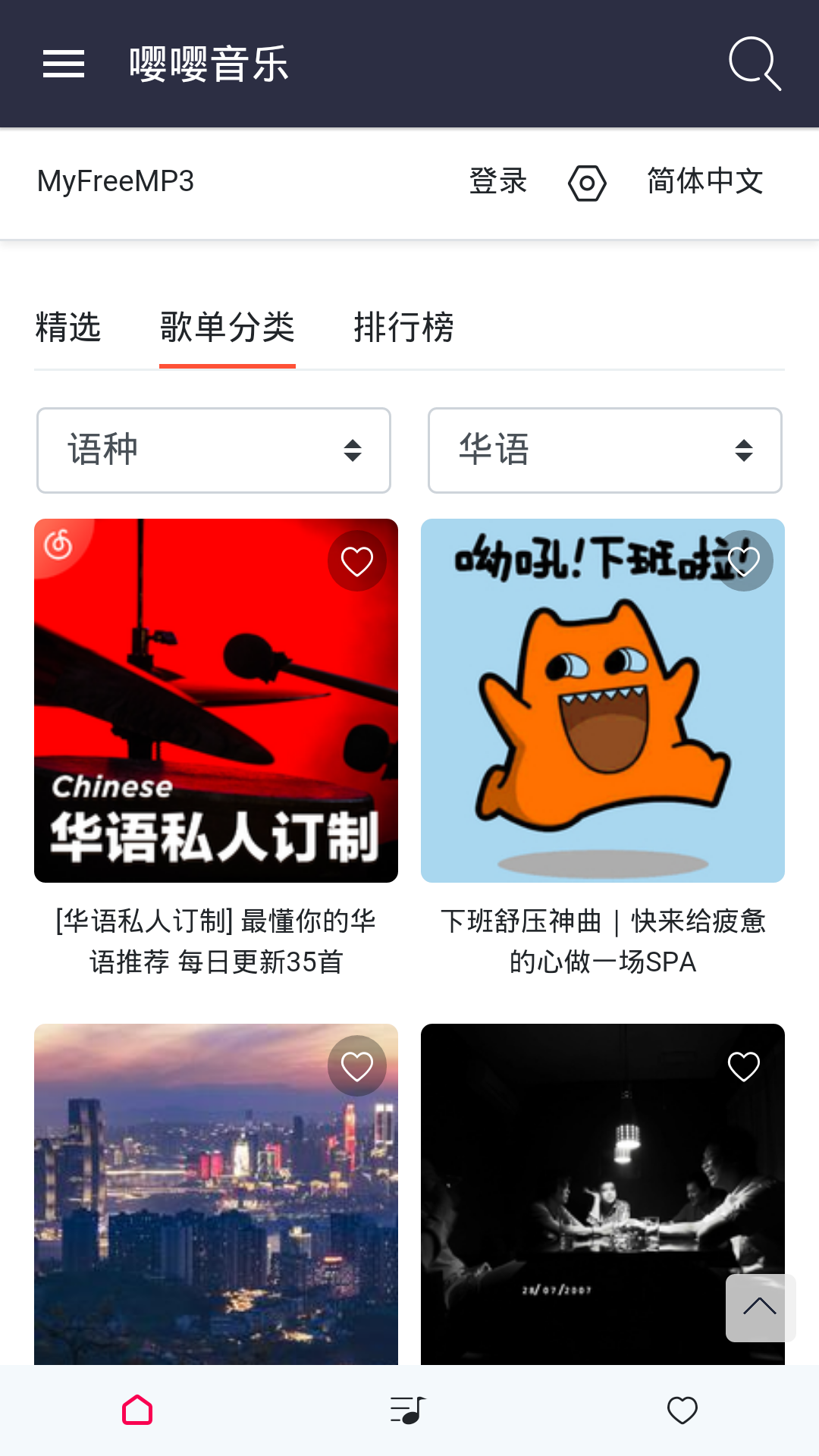Select the home icon in bottom navigation
Screen dimensions: 819x1456
click(138, 1408)
